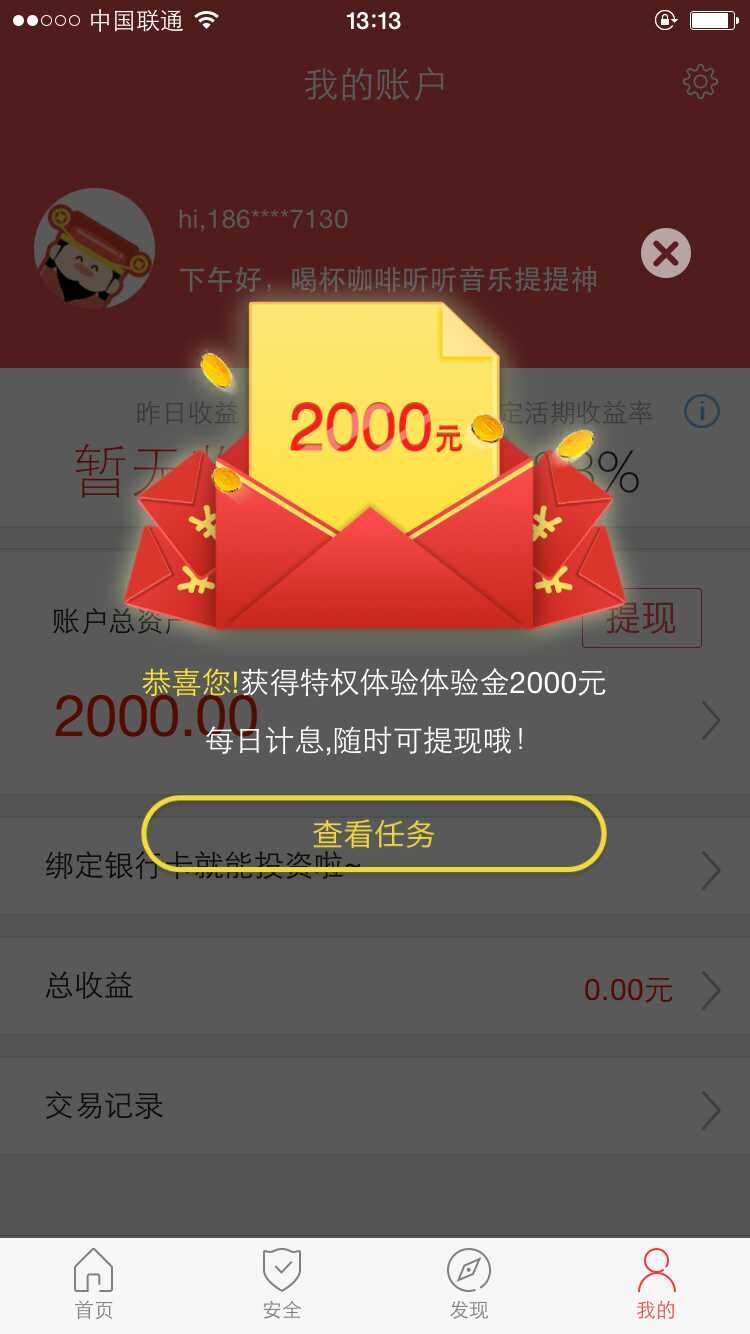Open 交易记录 transaction records
The height and width of the screenshot is (1334, 750).
point(375,1107)
